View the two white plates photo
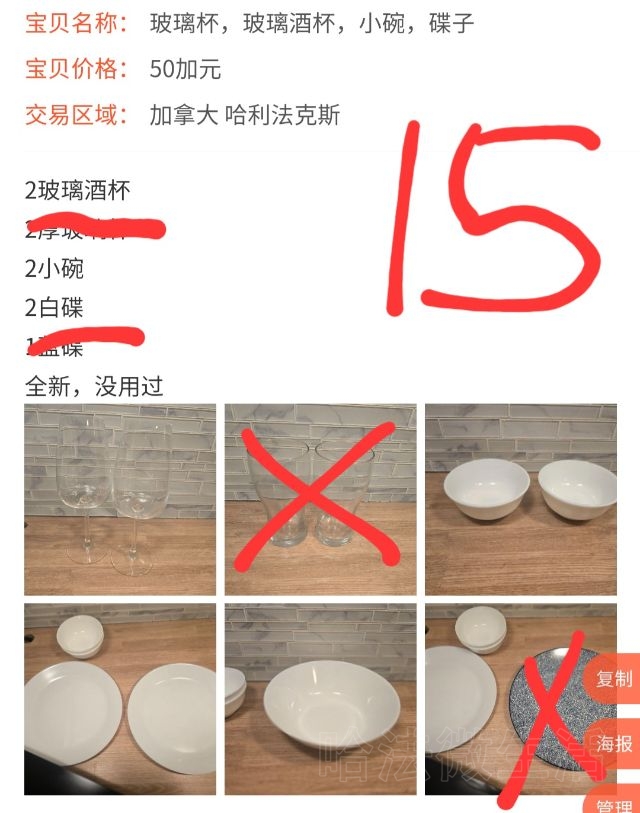The height and width of the screenshot is (813, 640). [120, 699]
